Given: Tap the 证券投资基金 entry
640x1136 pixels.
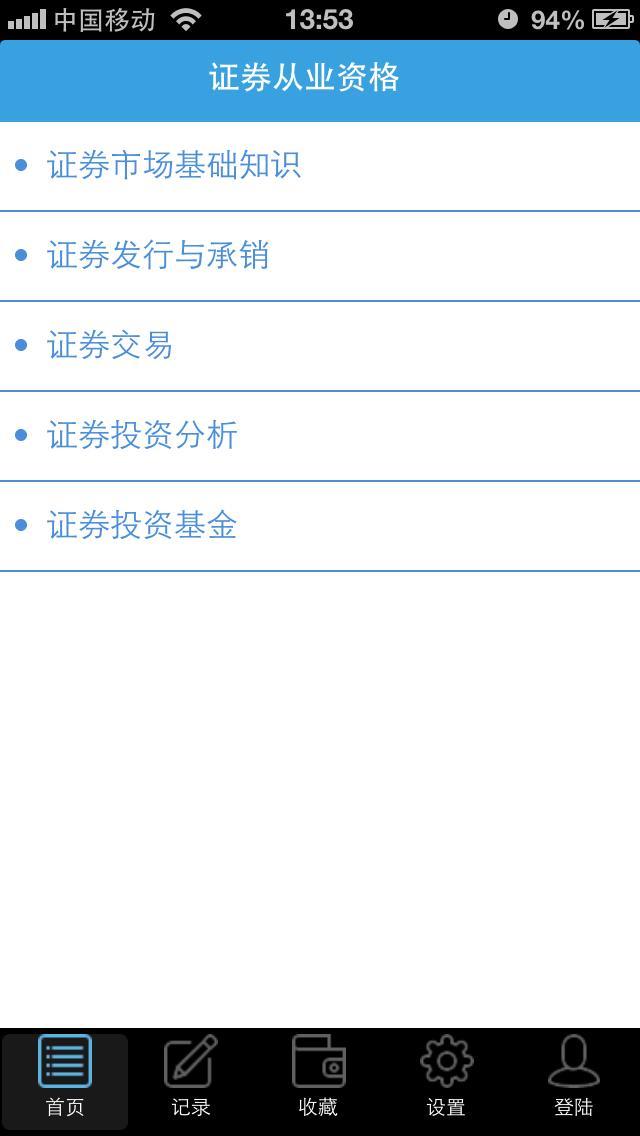Looking at the screenshot, I should click(142, 525).
